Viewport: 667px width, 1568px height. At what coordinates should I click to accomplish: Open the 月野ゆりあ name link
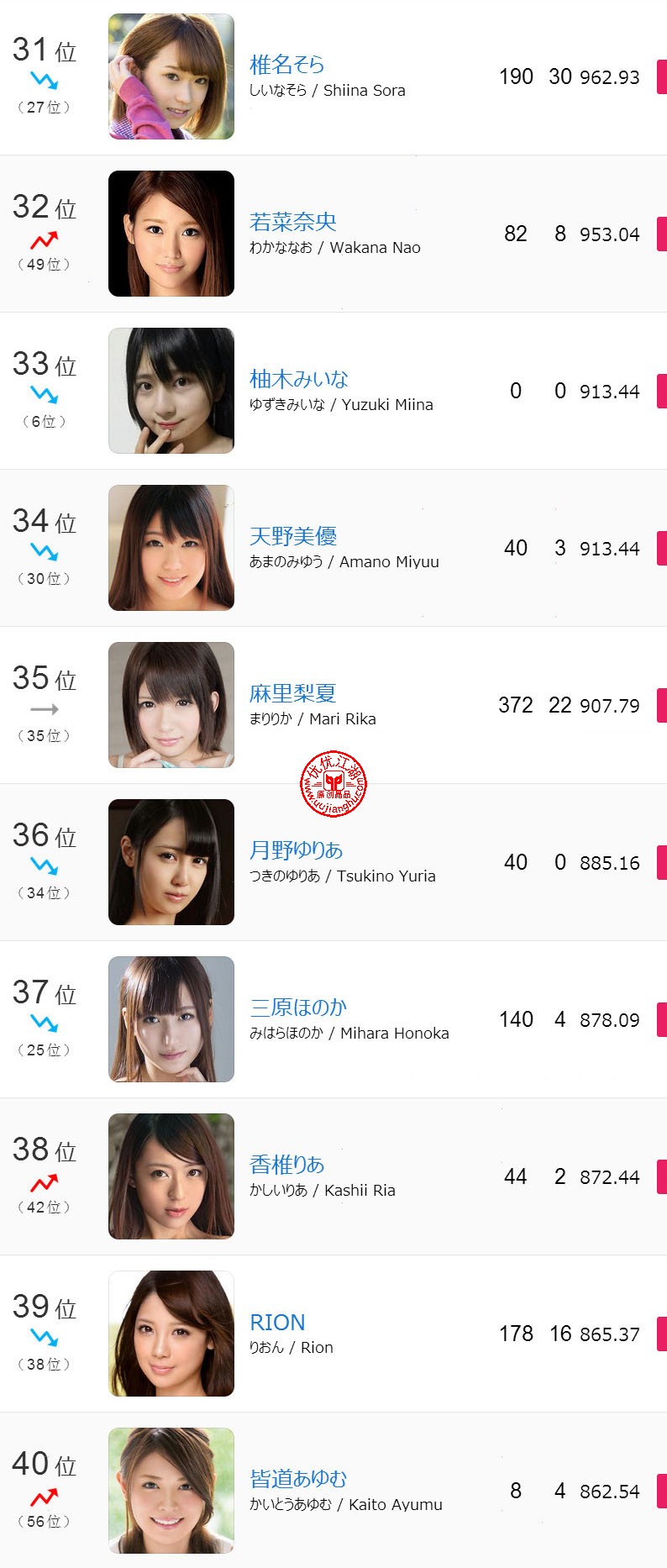point(296,850)
